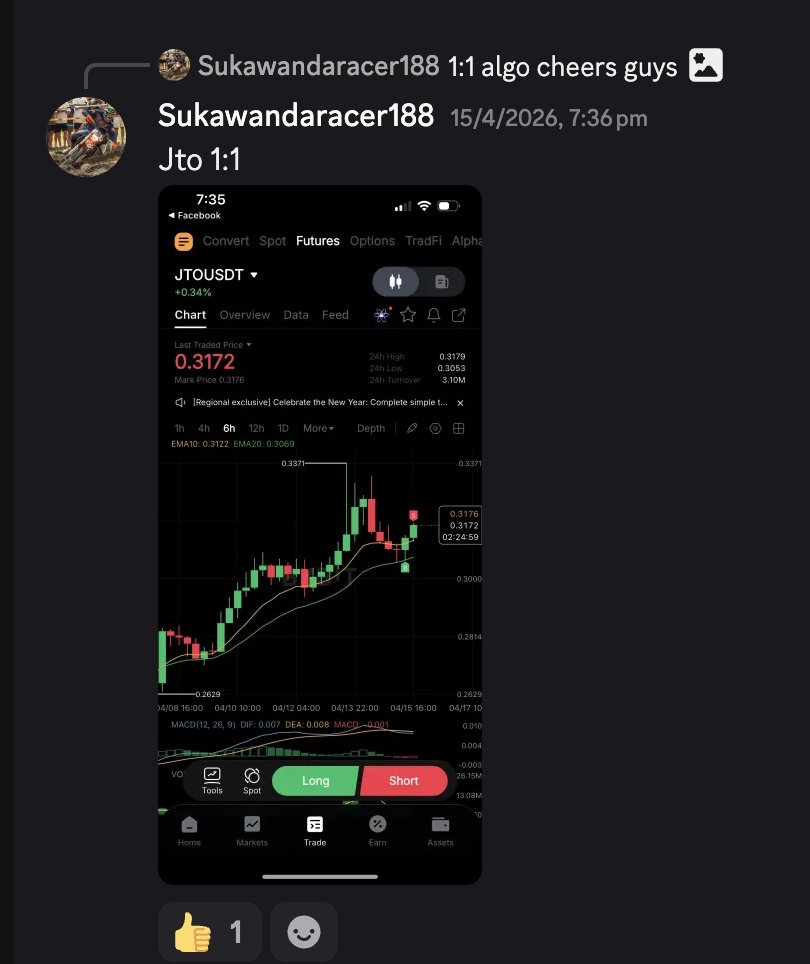This screenshot has width=810, height=964.
Task: Toggle the thumbs-up reaction
Action: pos(209,932)
